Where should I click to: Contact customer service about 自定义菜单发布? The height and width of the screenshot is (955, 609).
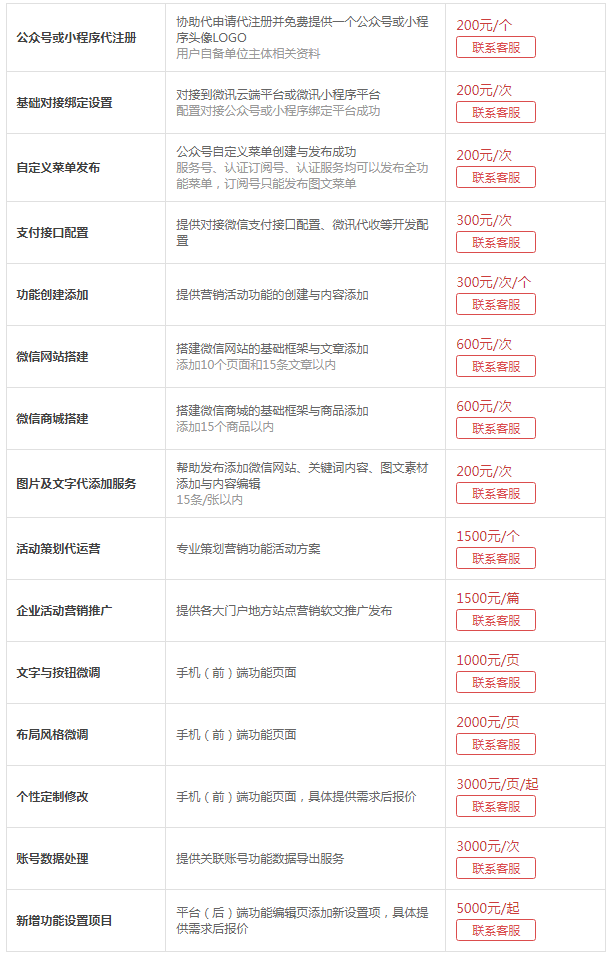[x=496, y=178]
